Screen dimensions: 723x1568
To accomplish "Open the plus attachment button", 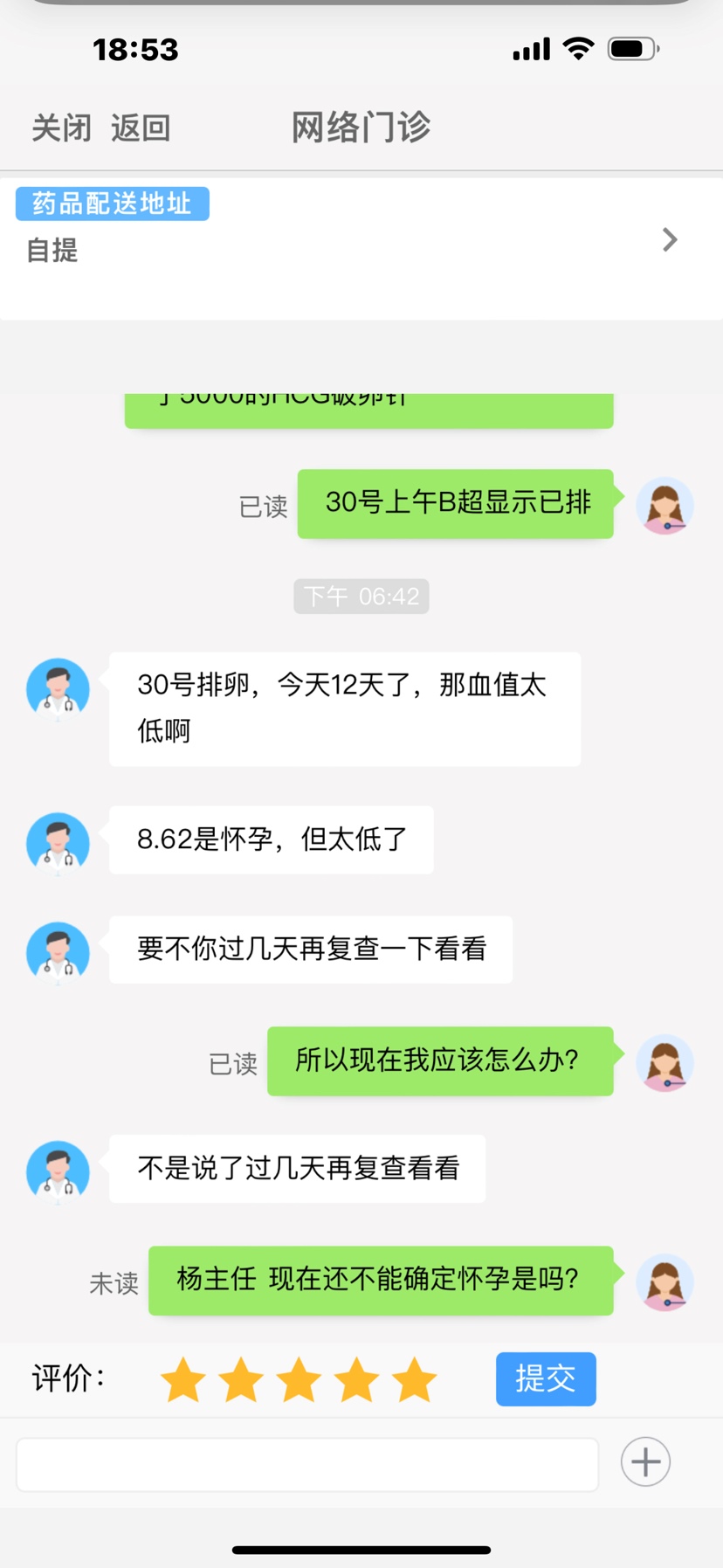I will [x=645, y=1462].
